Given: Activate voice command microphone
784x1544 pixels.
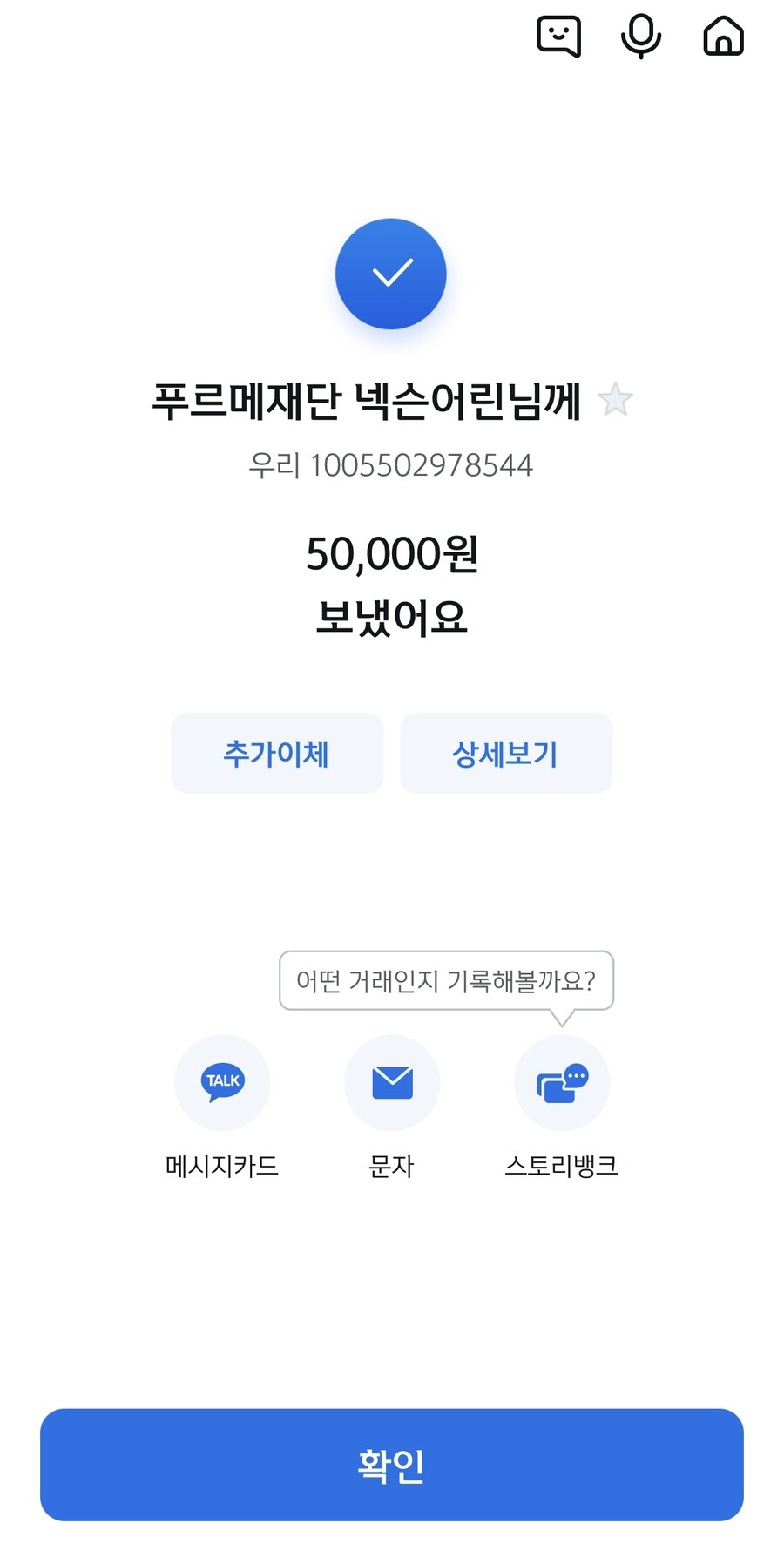Looking at the screenshot, I should [640, 37].
